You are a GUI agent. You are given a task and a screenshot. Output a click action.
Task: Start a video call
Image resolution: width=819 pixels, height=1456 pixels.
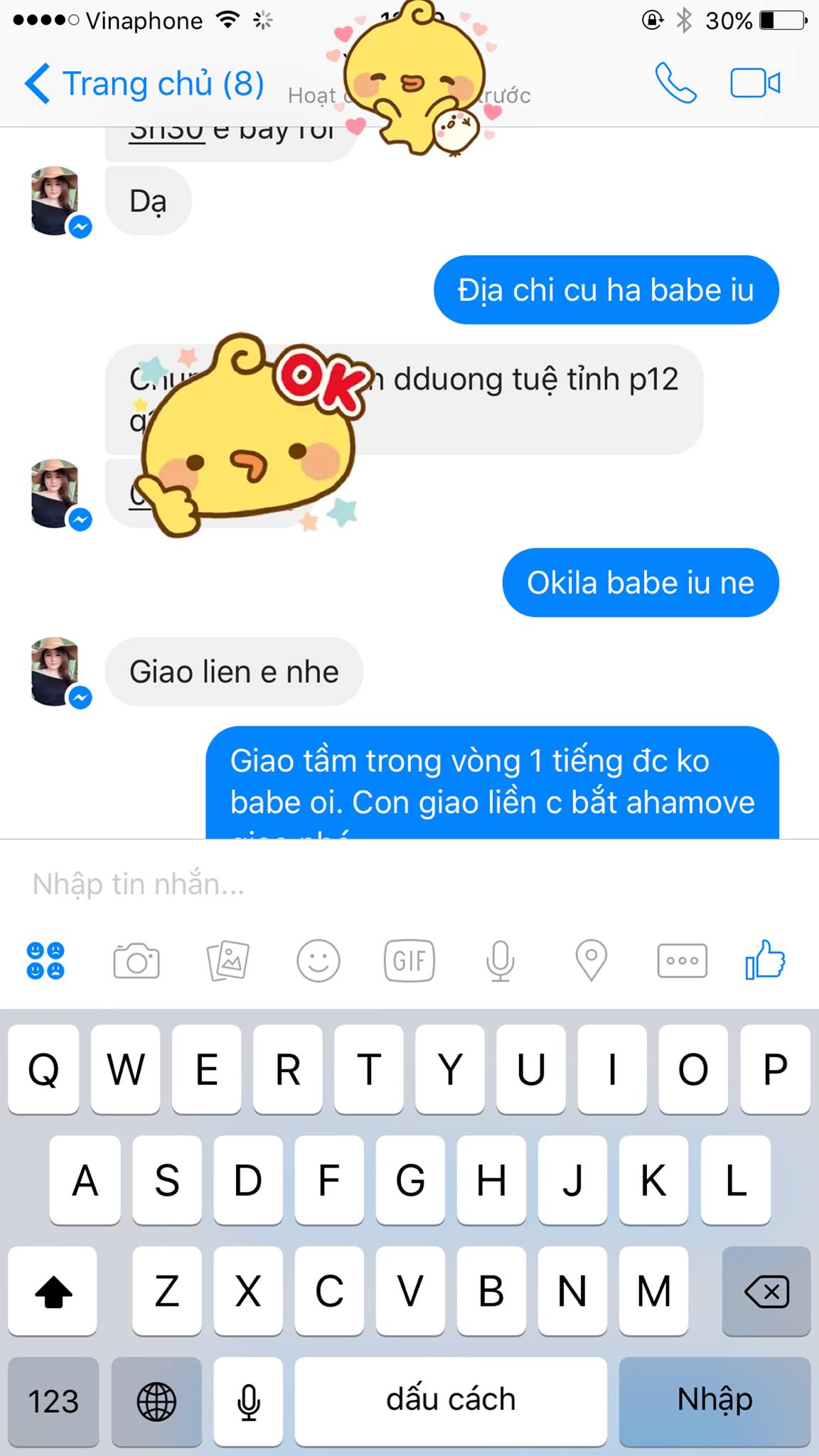point(755,83)
